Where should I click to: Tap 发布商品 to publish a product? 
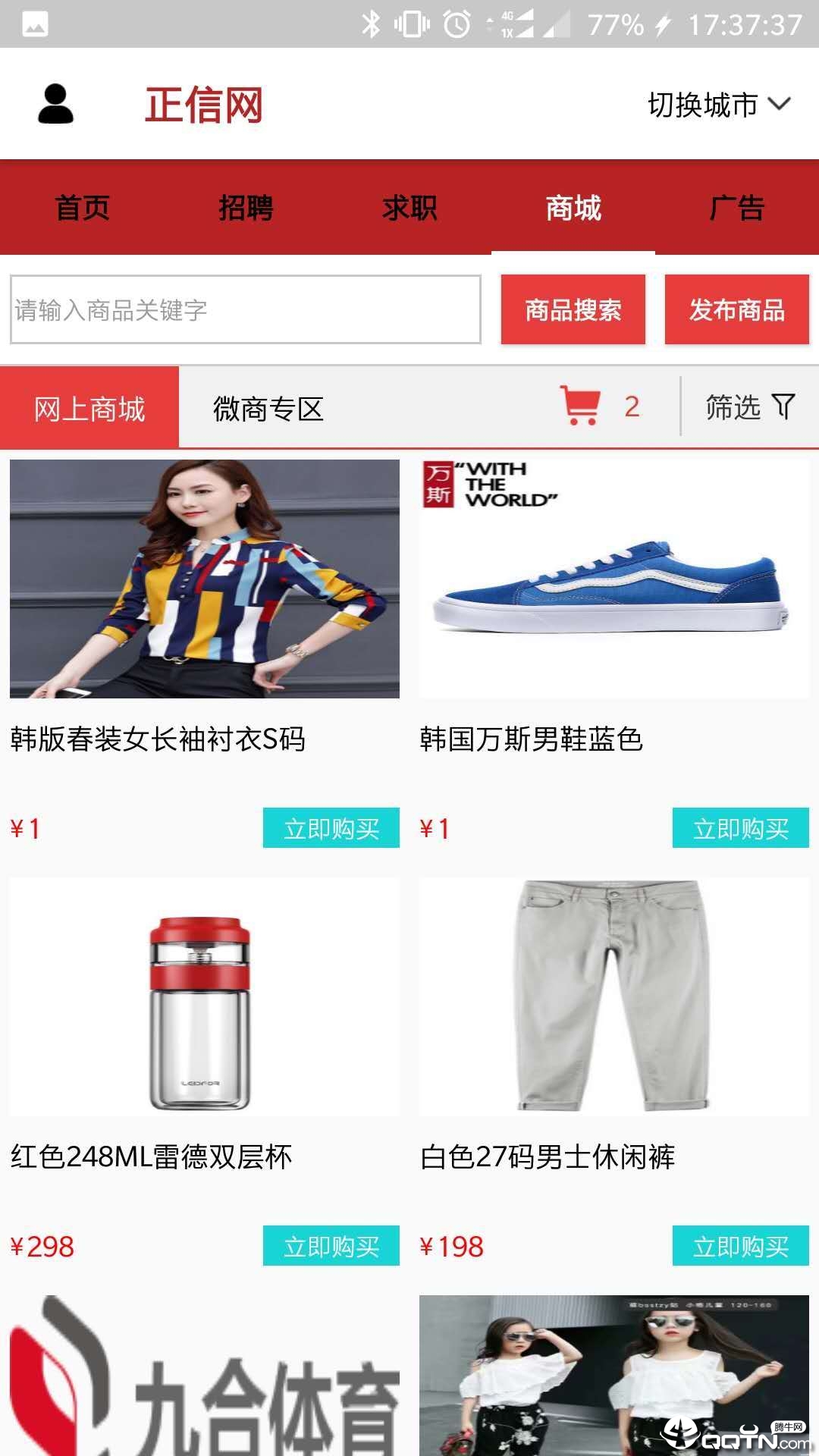tap(736, 309)
